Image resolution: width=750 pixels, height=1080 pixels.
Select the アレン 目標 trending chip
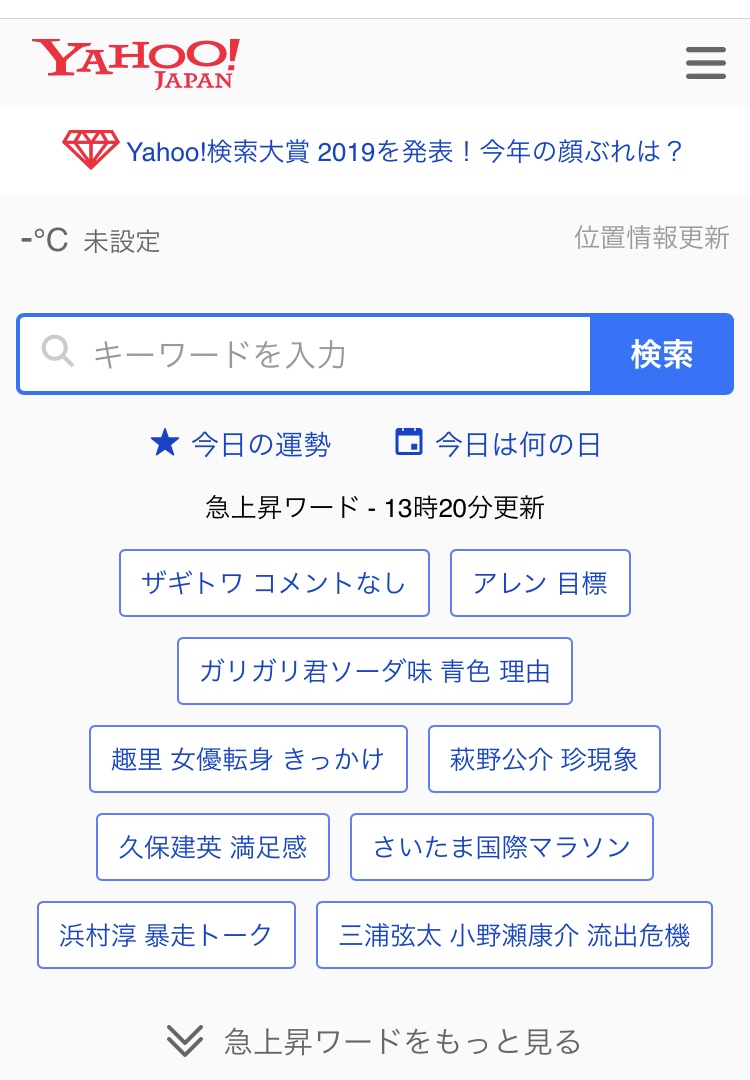pos(540,583)
